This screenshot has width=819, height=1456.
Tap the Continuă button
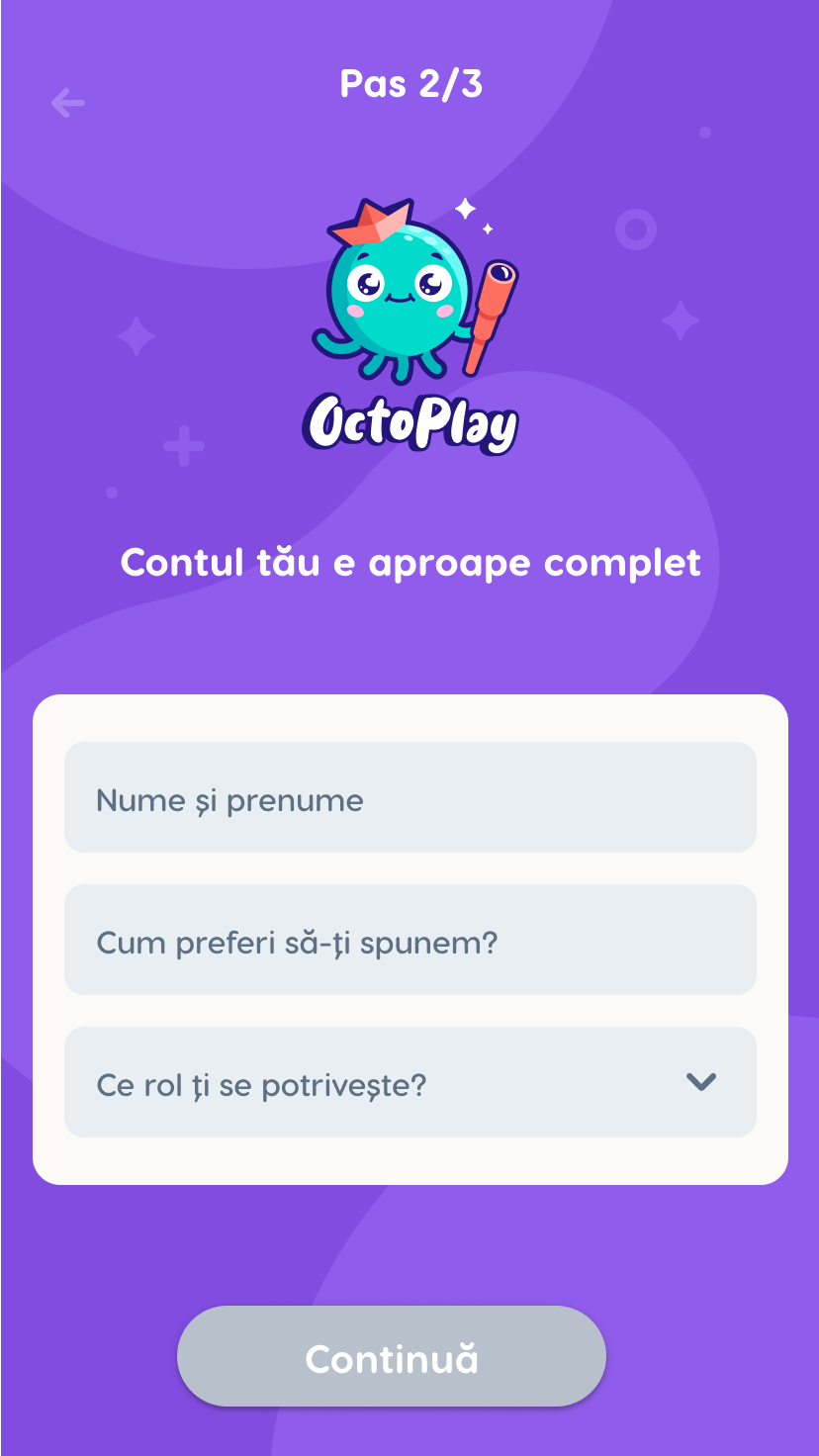(x=391, y=1356)
